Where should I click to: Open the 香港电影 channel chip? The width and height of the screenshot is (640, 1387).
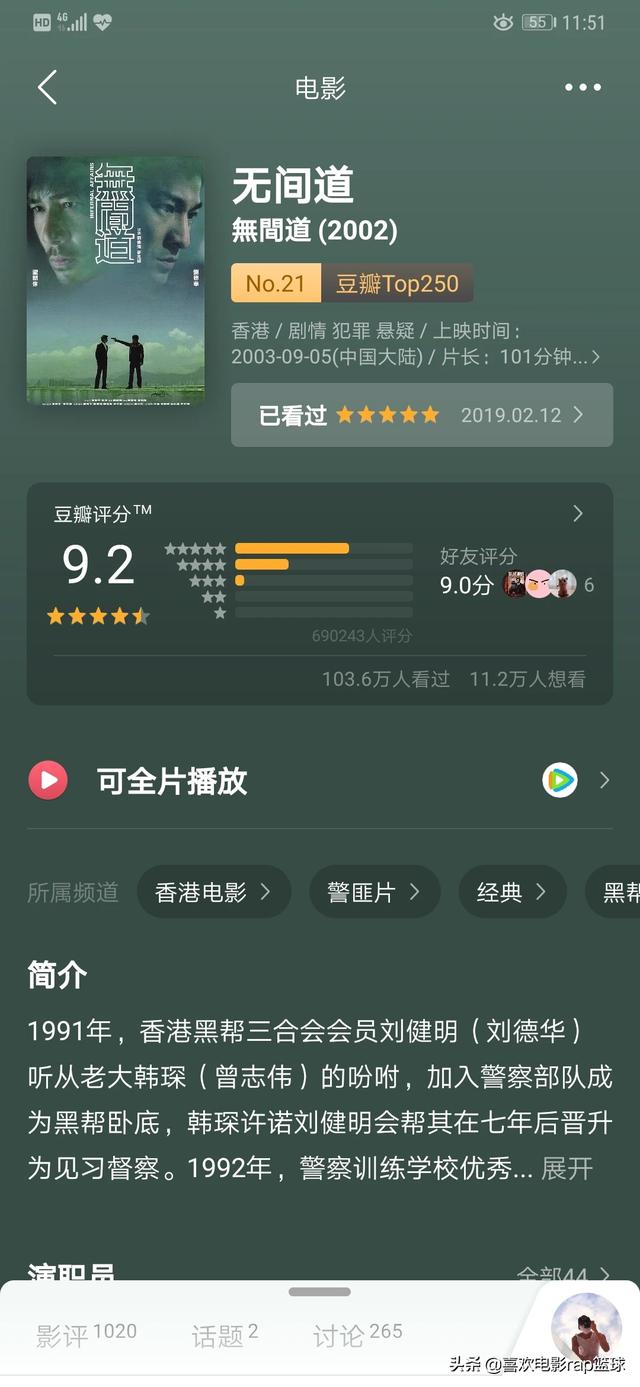click(213, 892)
